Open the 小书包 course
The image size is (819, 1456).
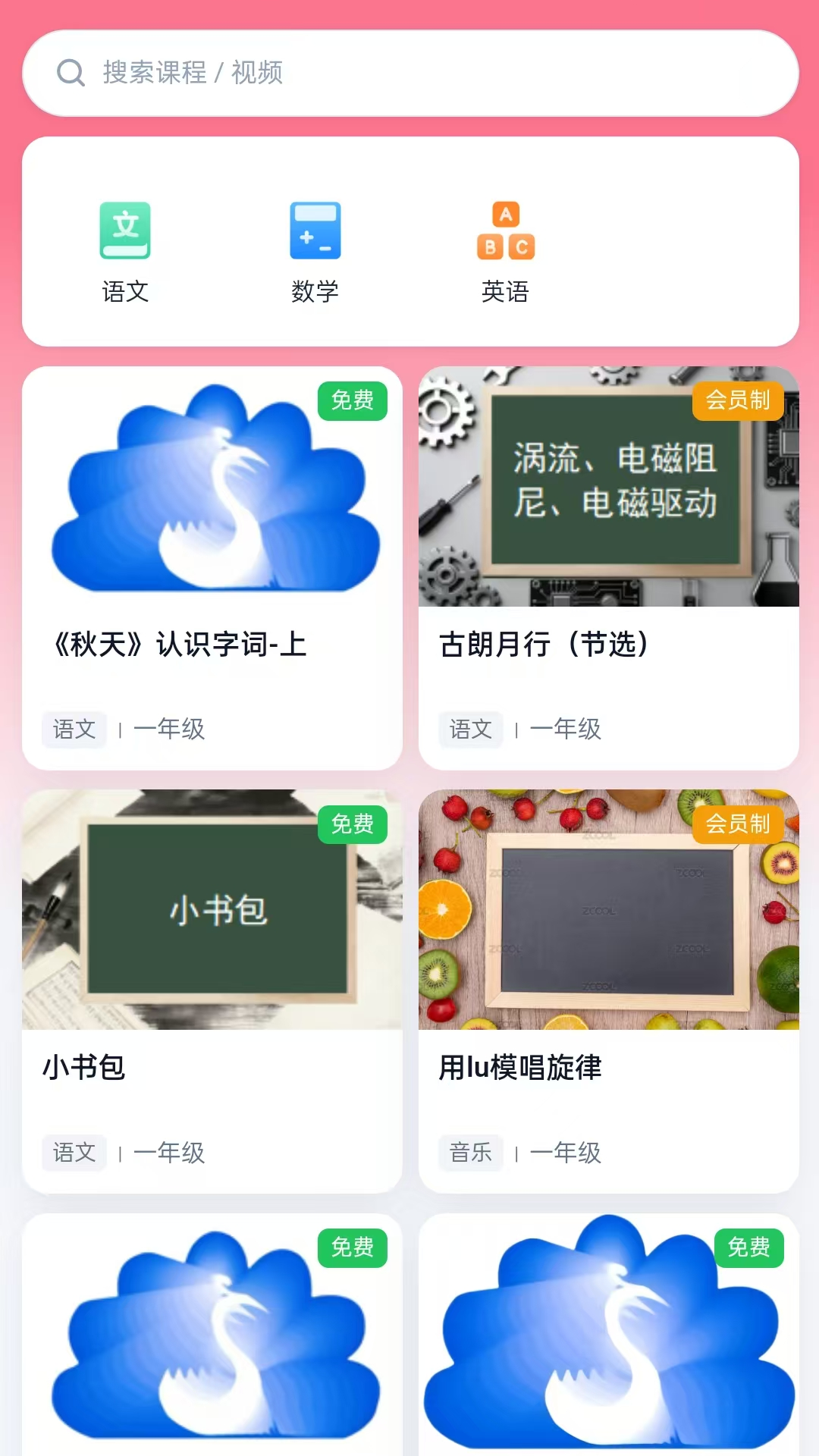click(212, 990)
